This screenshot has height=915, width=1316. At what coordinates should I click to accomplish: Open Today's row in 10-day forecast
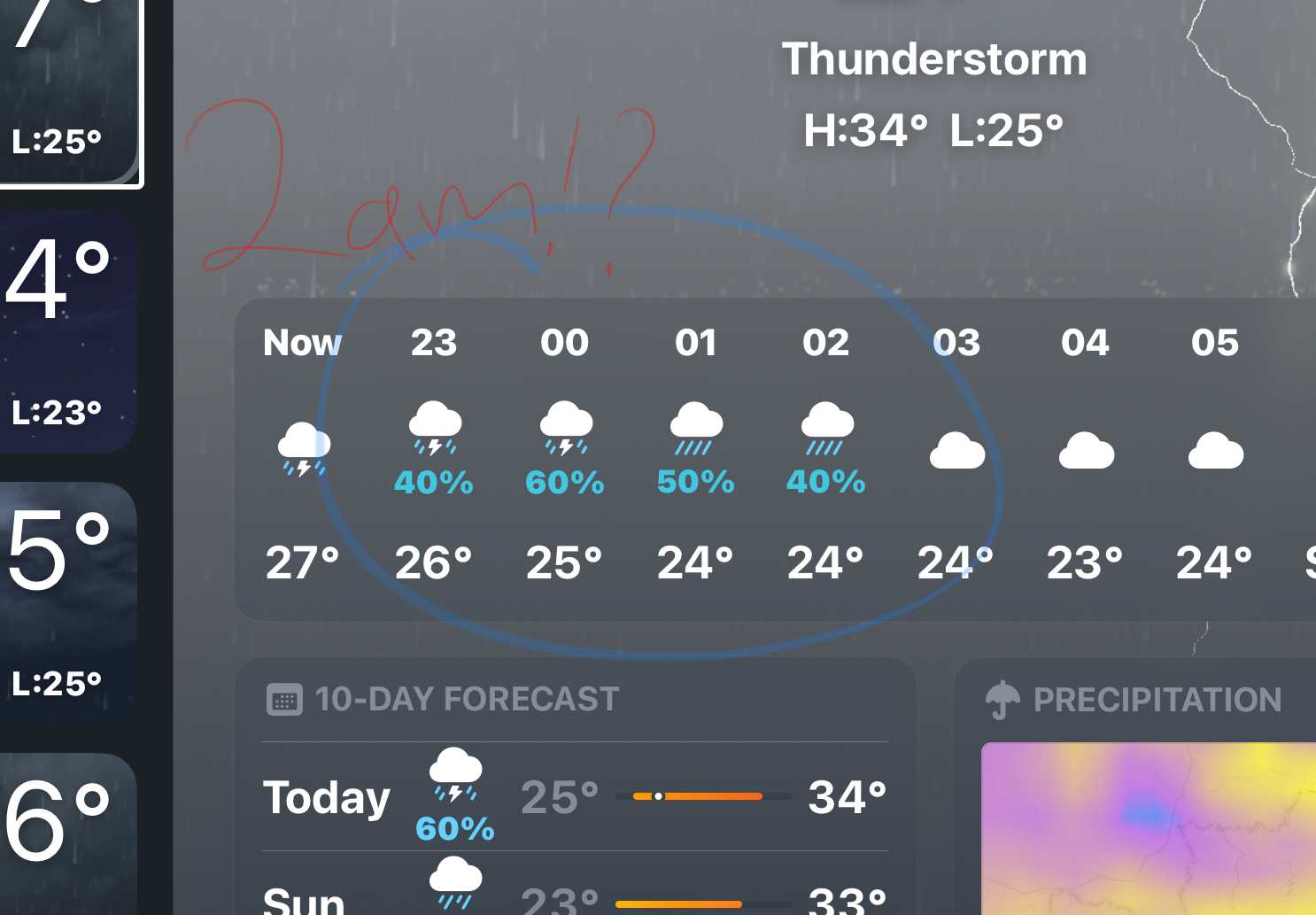576,797
